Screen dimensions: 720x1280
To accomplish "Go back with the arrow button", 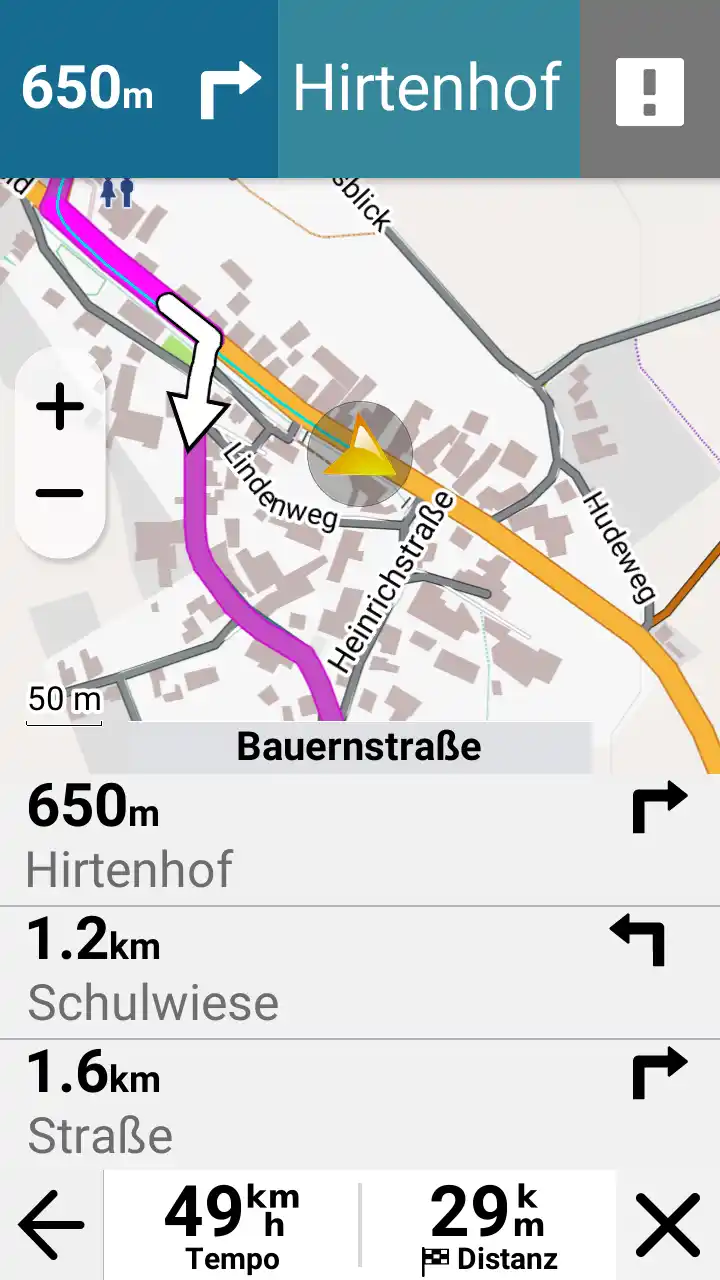I will (51, 1225).
